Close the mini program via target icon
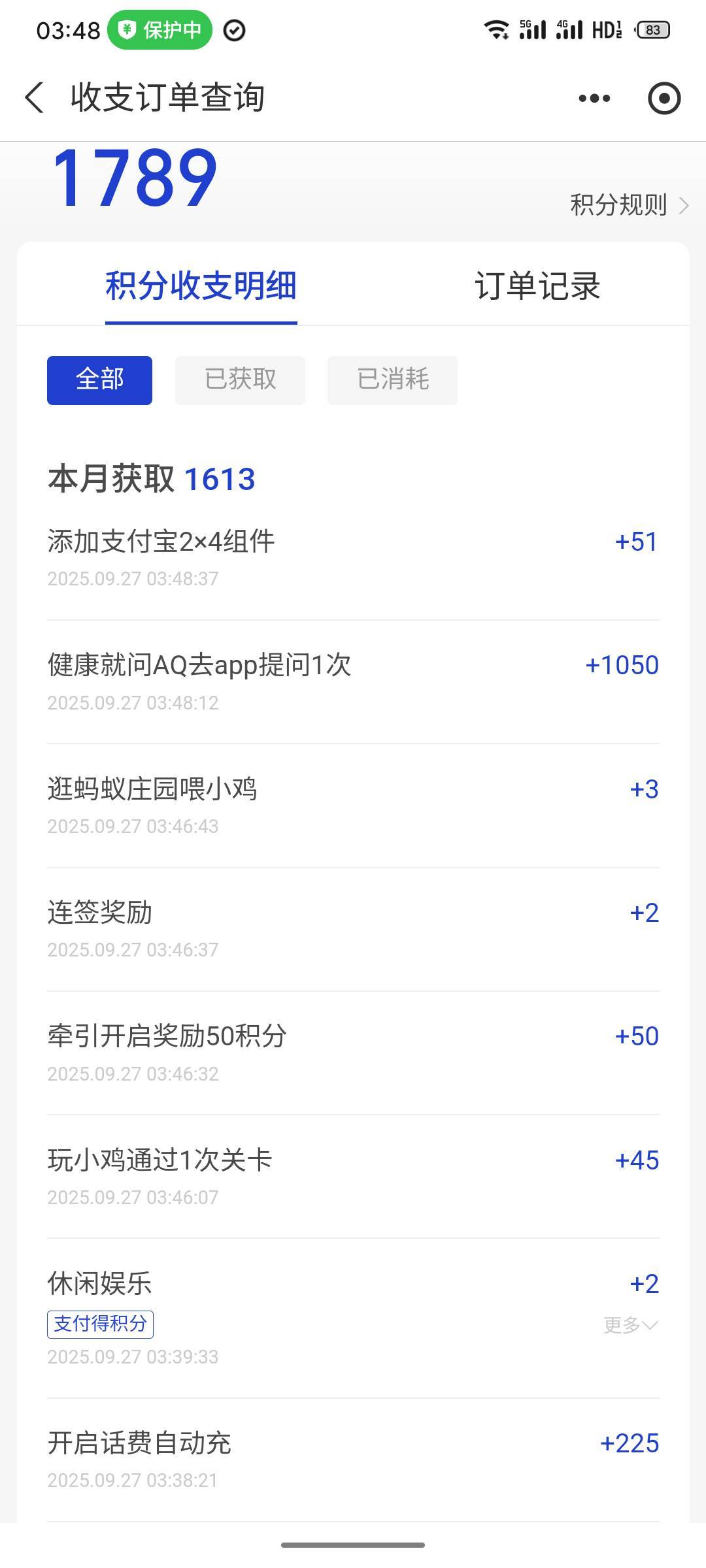The image size is (706, 1568). coord(664,99)
